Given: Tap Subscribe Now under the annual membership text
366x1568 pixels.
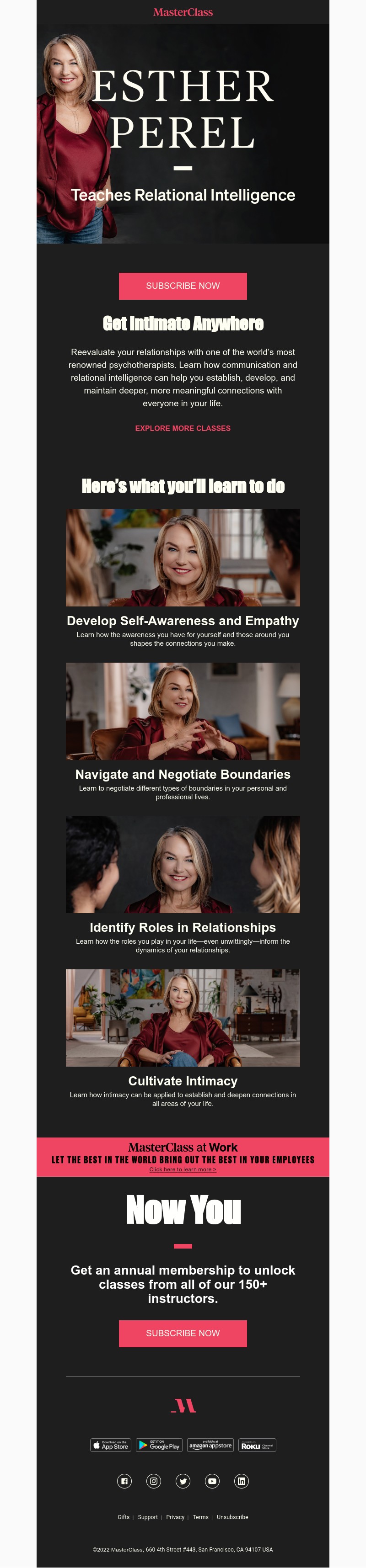Looking at the screenshot, I should point(183,1333).
